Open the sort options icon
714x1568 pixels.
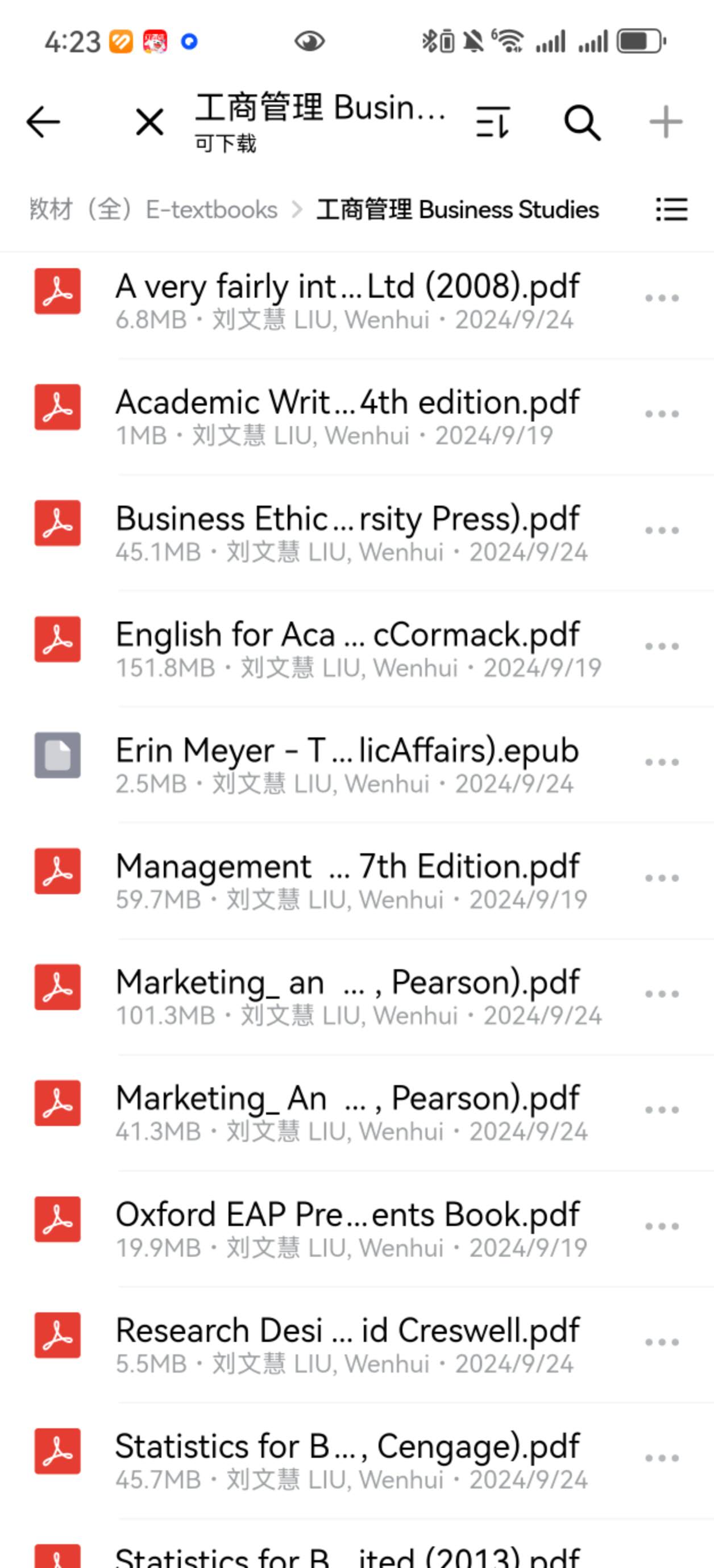point(492,122)
